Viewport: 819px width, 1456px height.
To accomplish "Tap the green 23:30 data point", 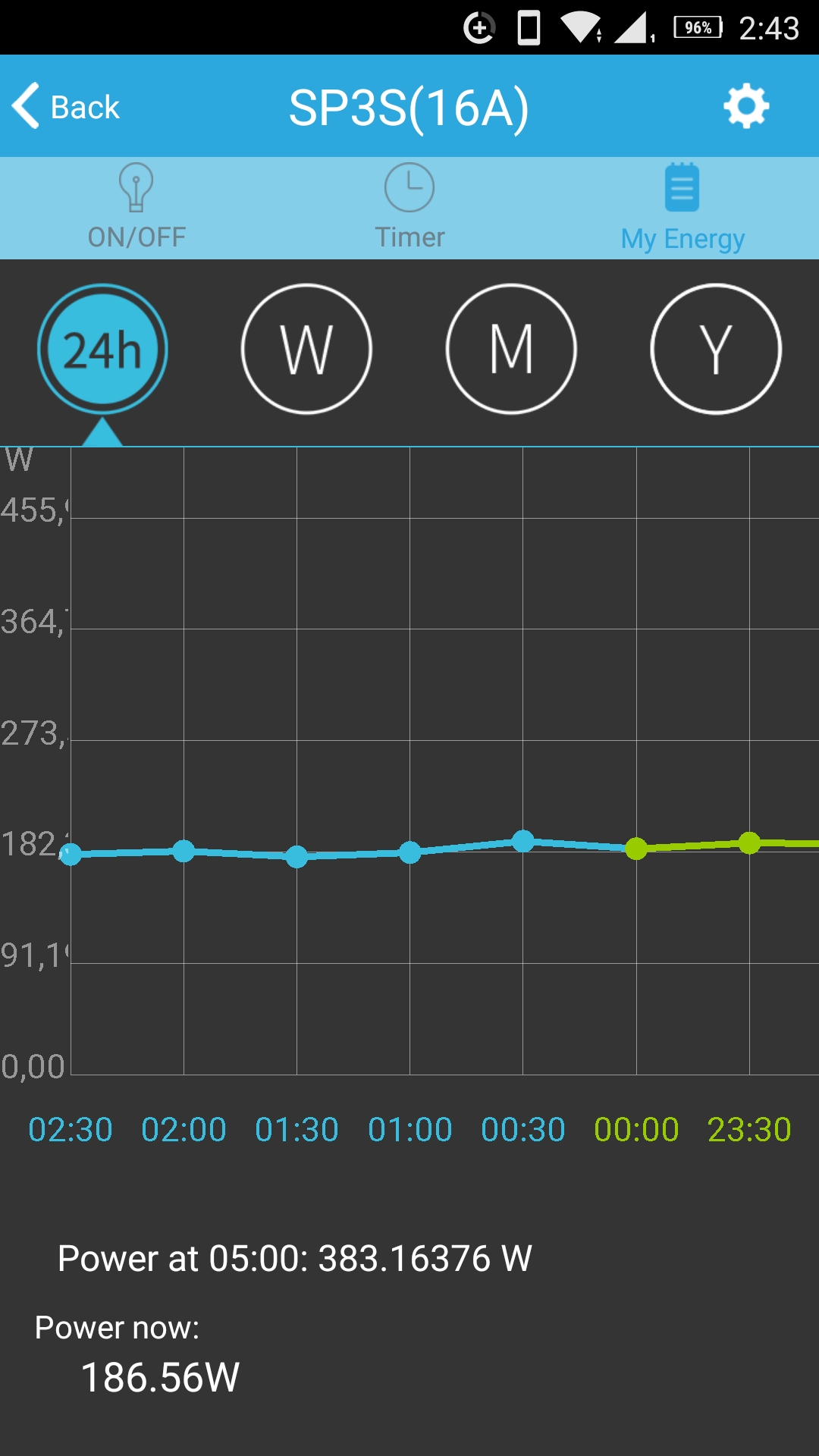I will point(749,843).
